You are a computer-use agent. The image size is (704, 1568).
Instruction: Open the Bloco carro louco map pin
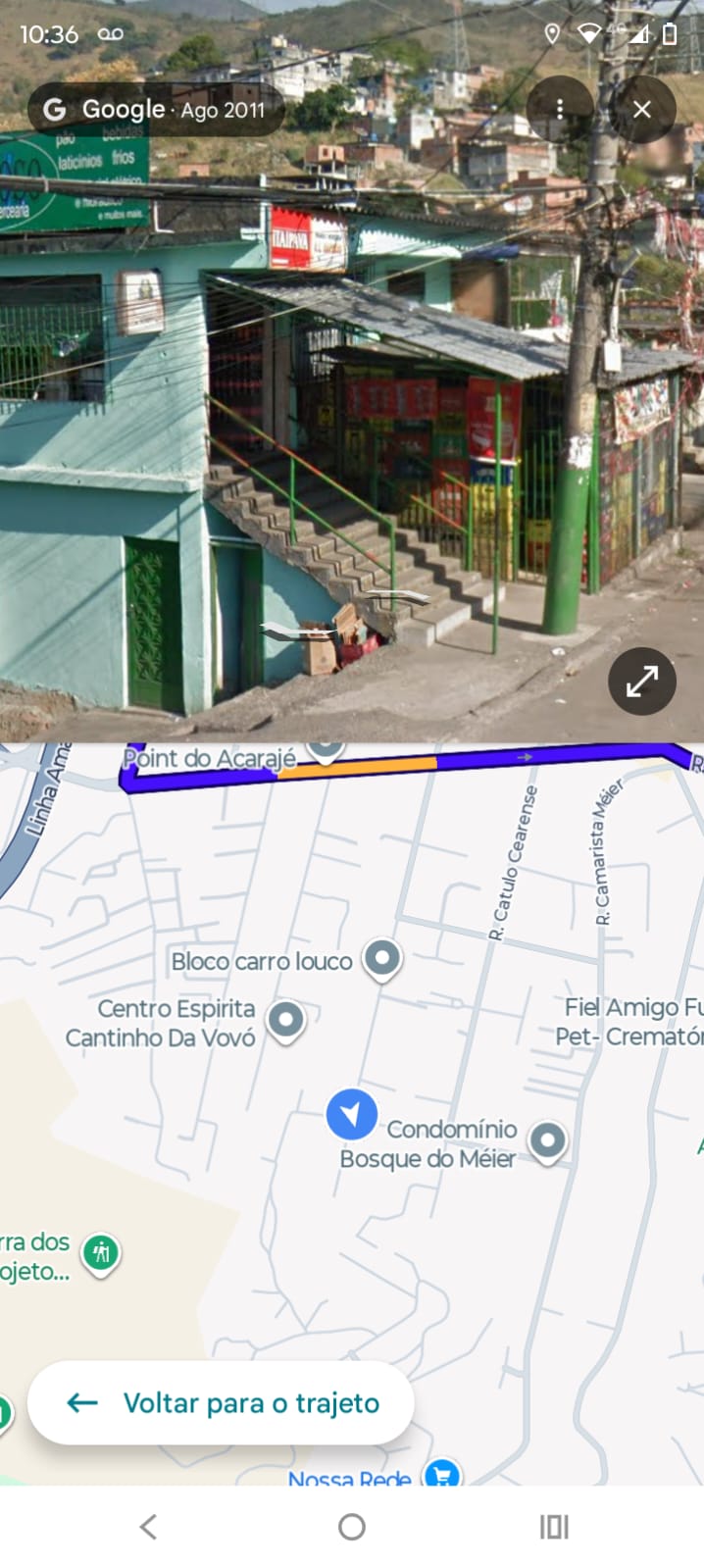pos(381,958)
